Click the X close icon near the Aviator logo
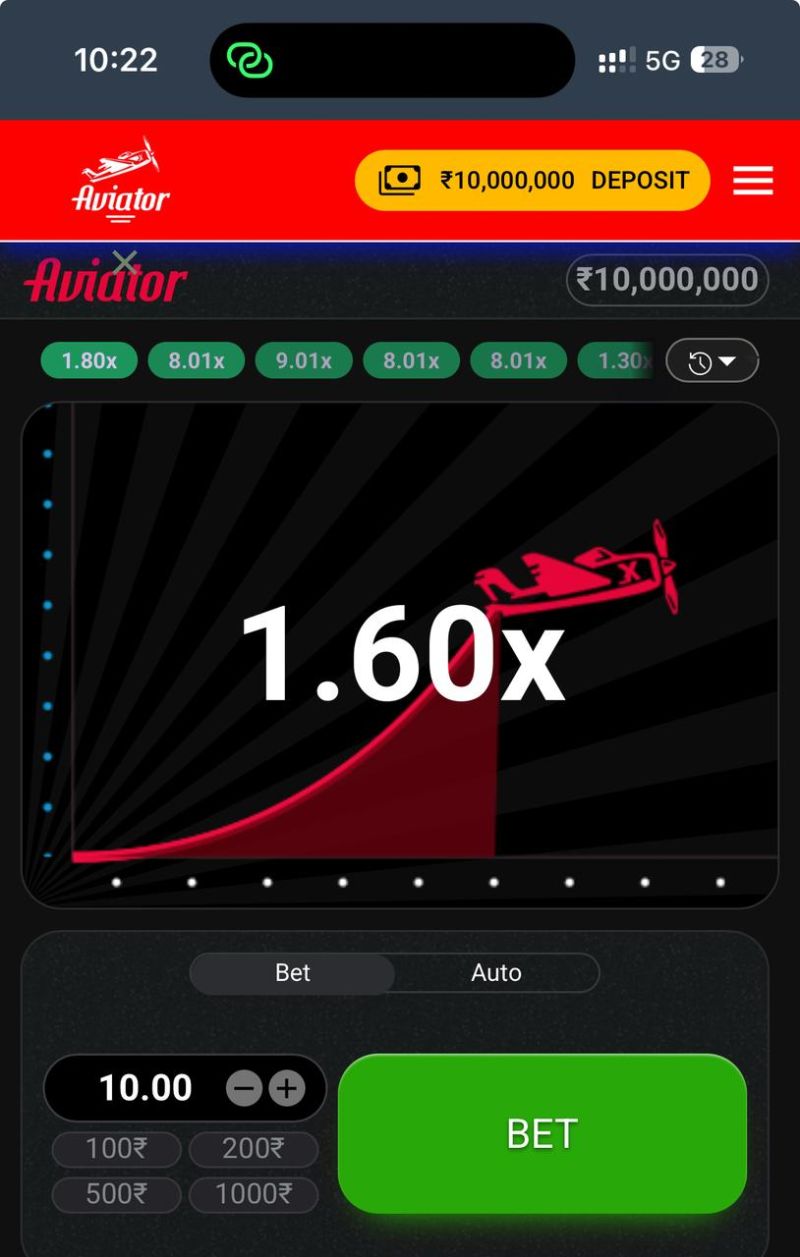Viewport: 800px width, 1257px height. [124, 262]
